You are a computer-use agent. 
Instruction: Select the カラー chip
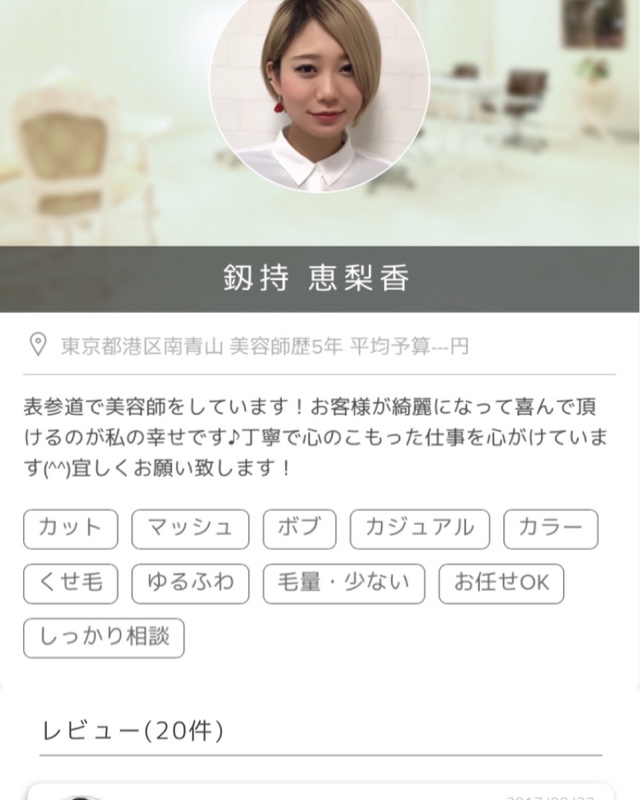click(550, 529)
